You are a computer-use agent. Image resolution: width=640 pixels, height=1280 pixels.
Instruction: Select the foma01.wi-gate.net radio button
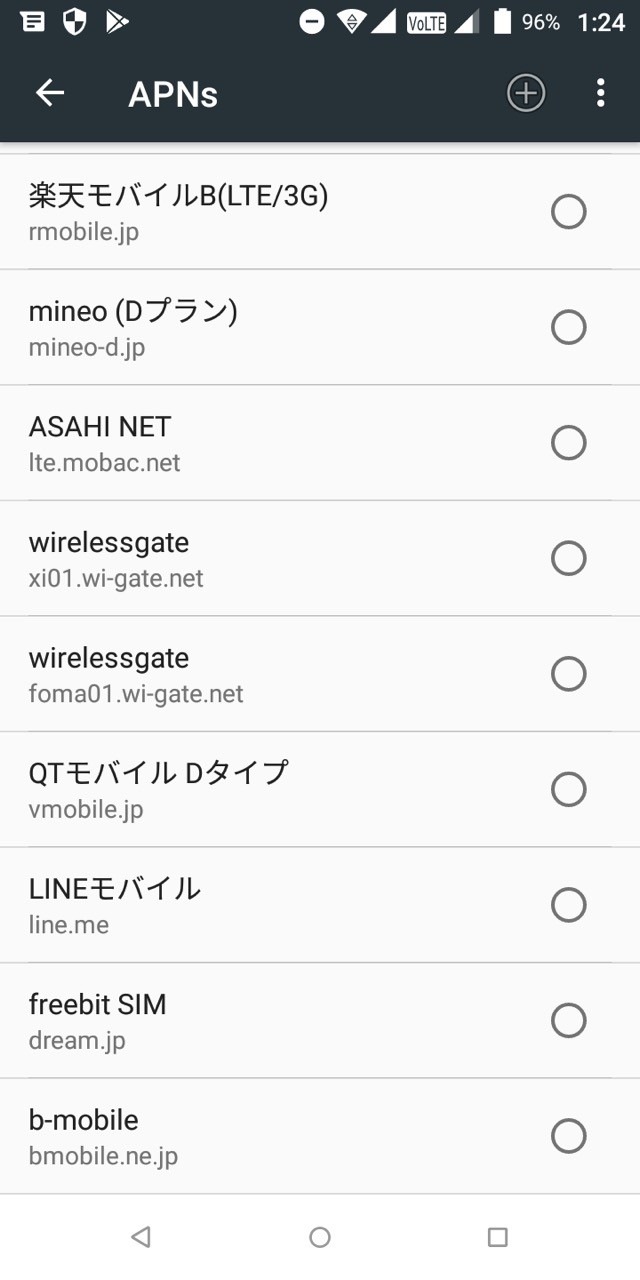tap(568, 674)
